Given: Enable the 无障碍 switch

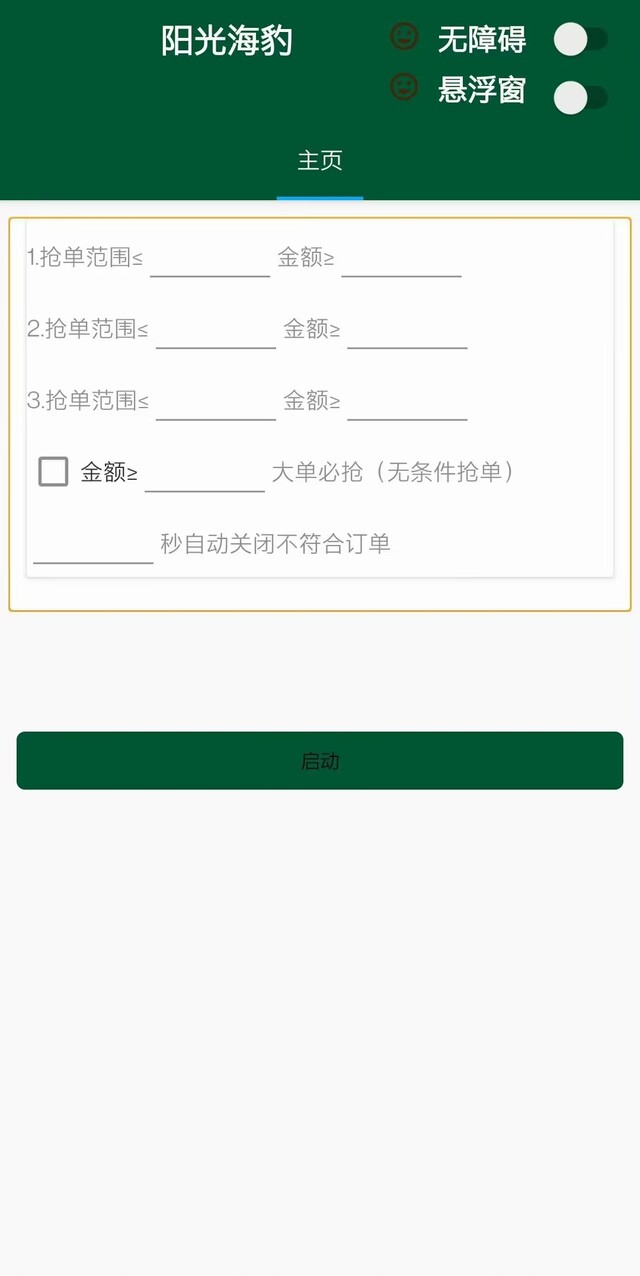Looking at the screenshot, I should coord(581,40).
